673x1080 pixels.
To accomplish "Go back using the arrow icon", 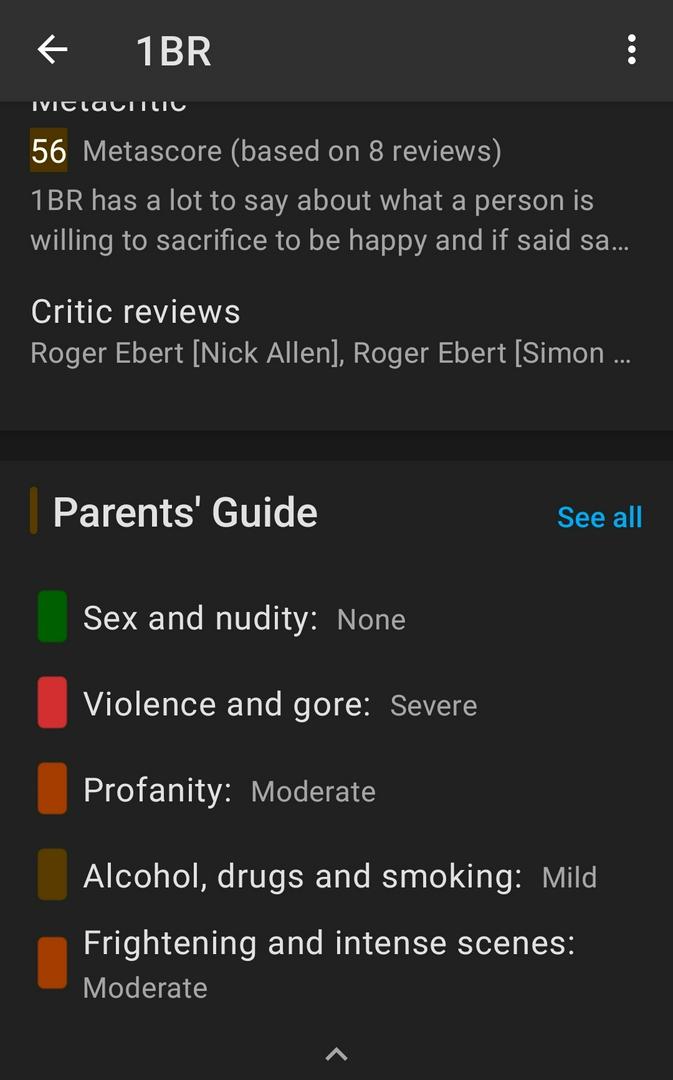I will 52,50.
